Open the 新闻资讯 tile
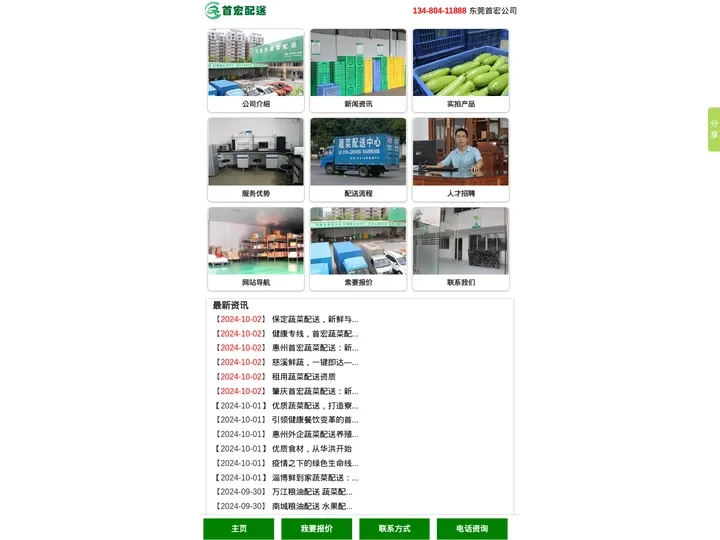Viewport: 720px width, 540px height. point(358,70)
